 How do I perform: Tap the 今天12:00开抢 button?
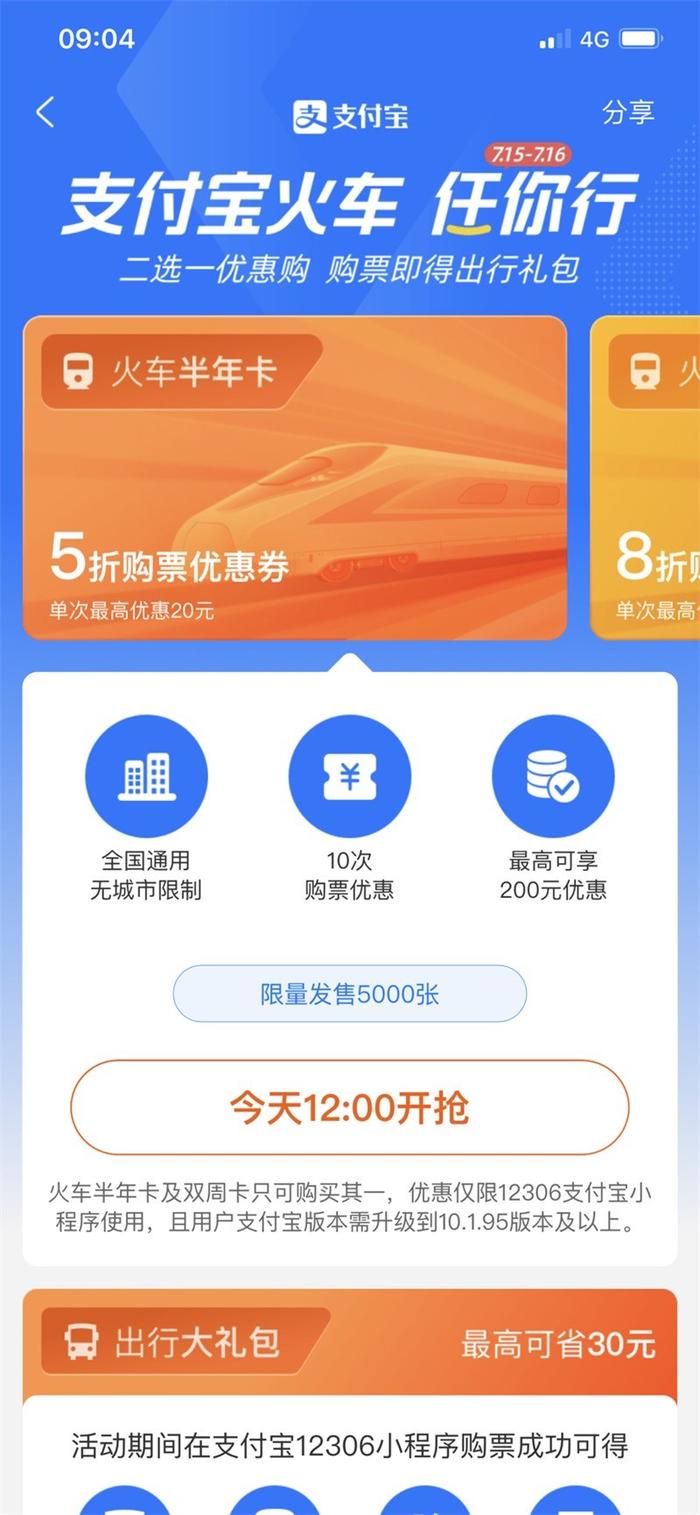tap(349, 1108)
